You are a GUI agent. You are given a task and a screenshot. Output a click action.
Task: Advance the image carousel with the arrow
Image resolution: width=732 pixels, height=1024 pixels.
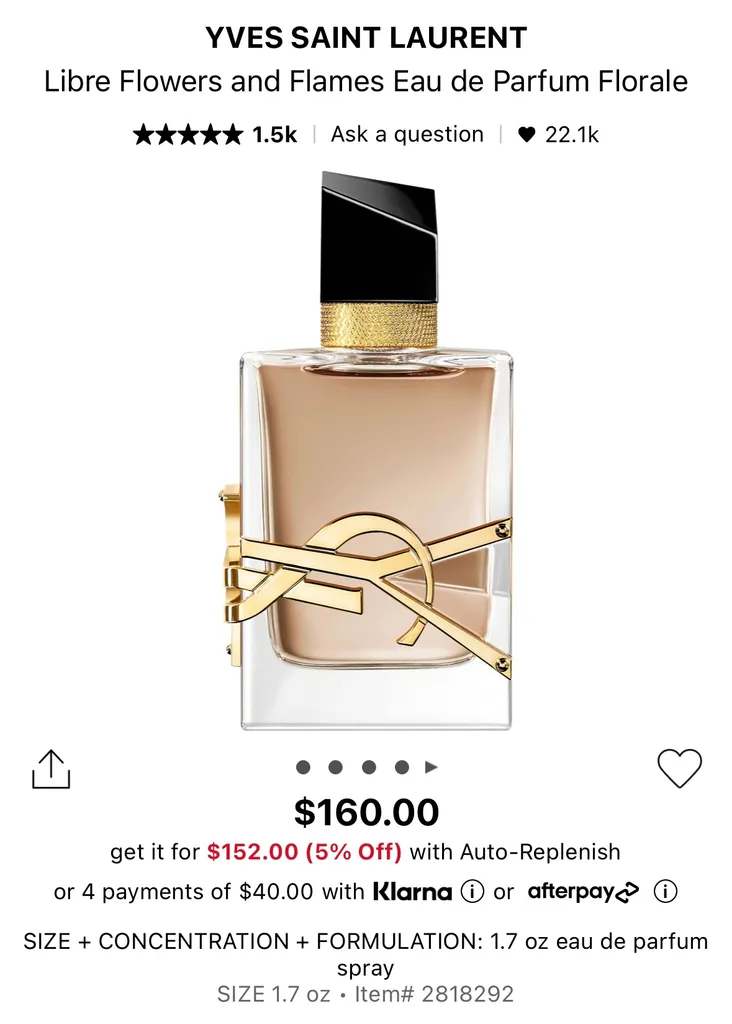(432, 766)
